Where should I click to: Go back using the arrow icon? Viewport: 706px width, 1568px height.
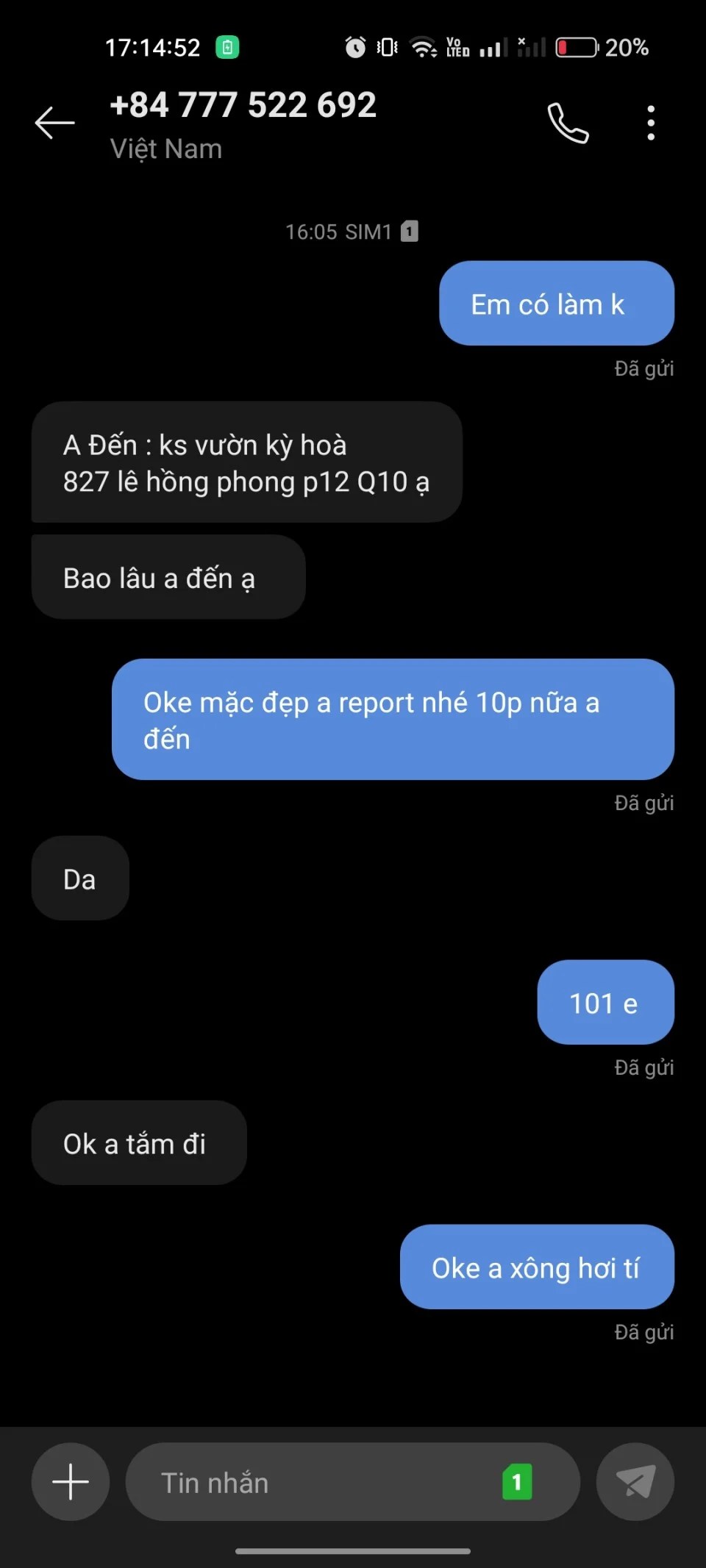(x=54, y=123)
